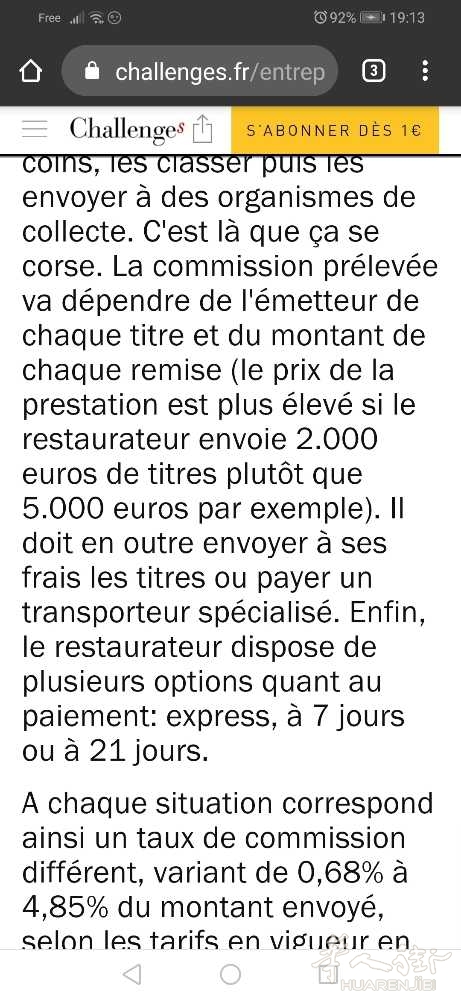Tap the browser home icon
Screen dimensions: 461x1000
31,71
